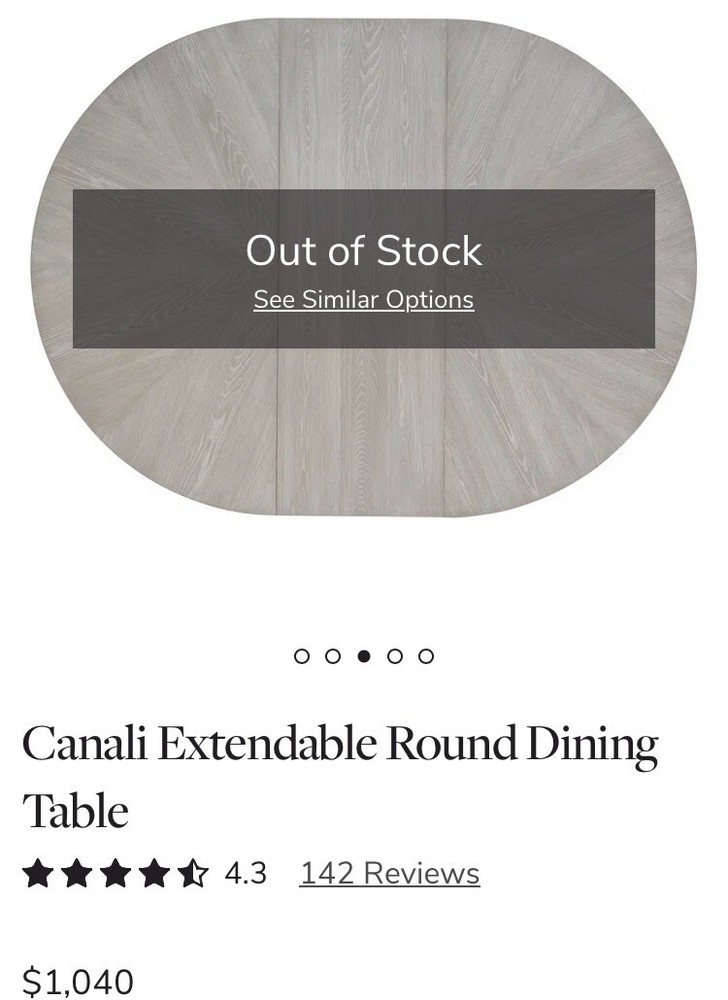Open the See Similar Options link
The height and width of the screenshot is (1000, 728).
pyautogui.click(x=363, y=300)
